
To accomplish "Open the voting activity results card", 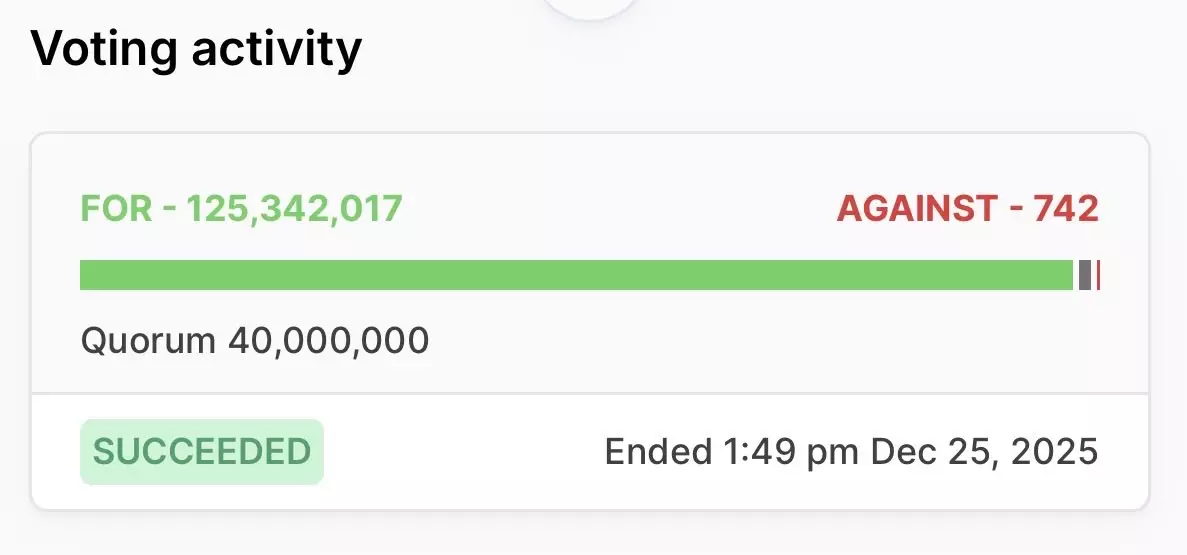I will 589,320.
